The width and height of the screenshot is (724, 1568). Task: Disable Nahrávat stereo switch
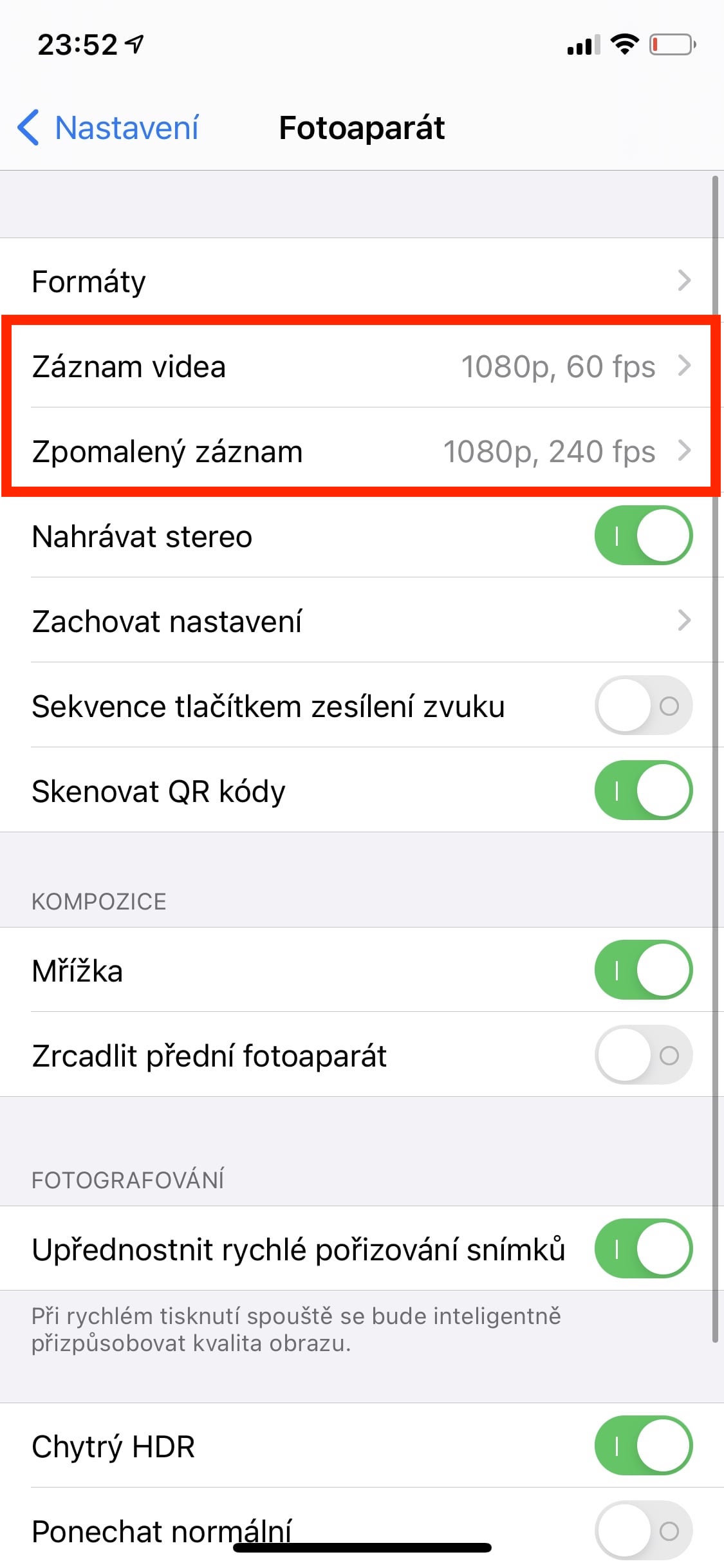pos(642,536)
